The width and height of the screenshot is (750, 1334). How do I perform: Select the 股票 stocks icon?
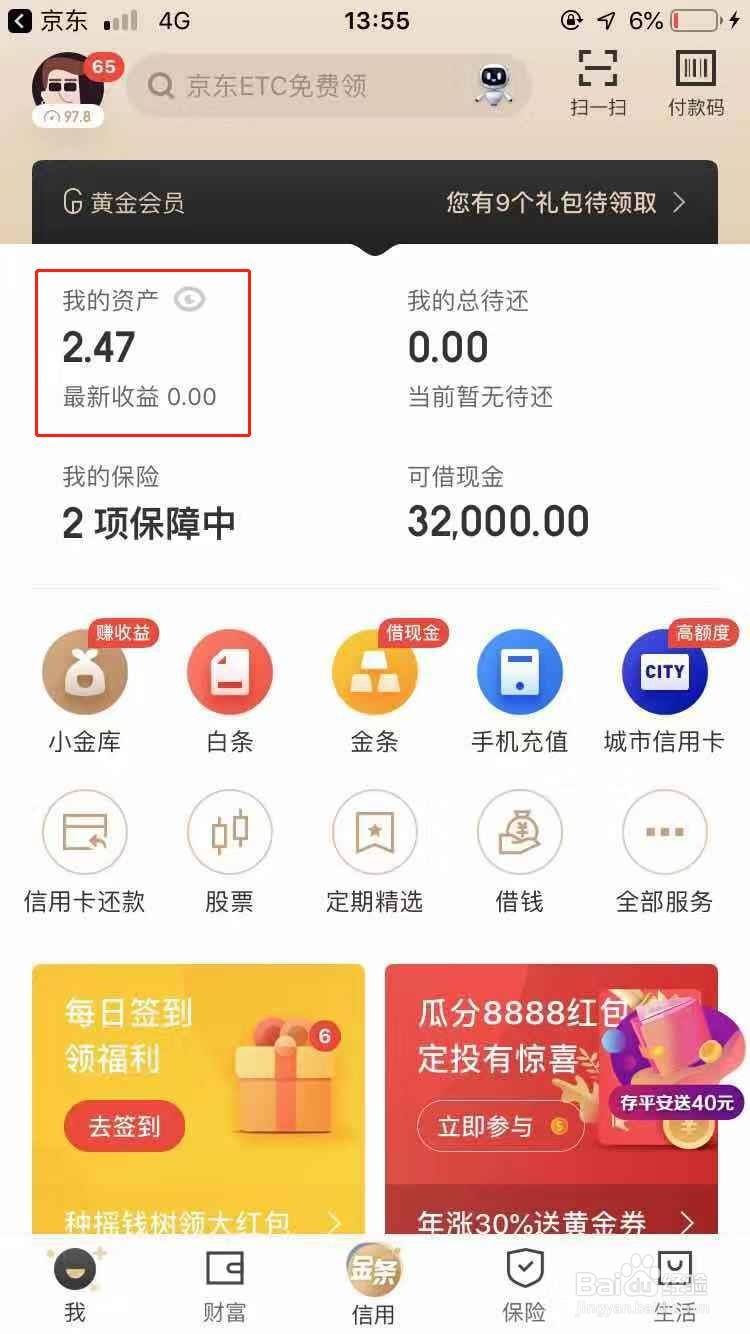[x=230, y=832]
